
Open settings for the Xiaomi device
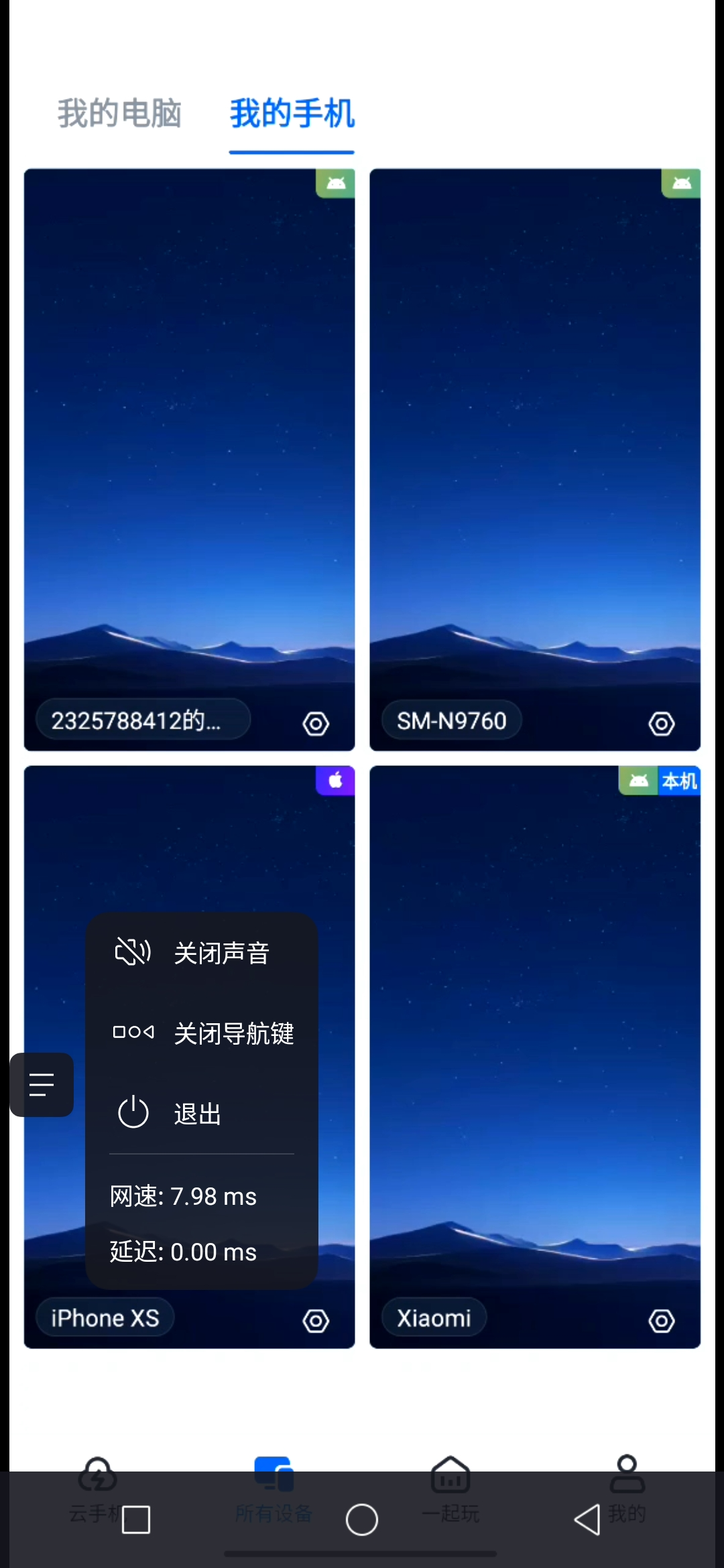click(661, 1320)
